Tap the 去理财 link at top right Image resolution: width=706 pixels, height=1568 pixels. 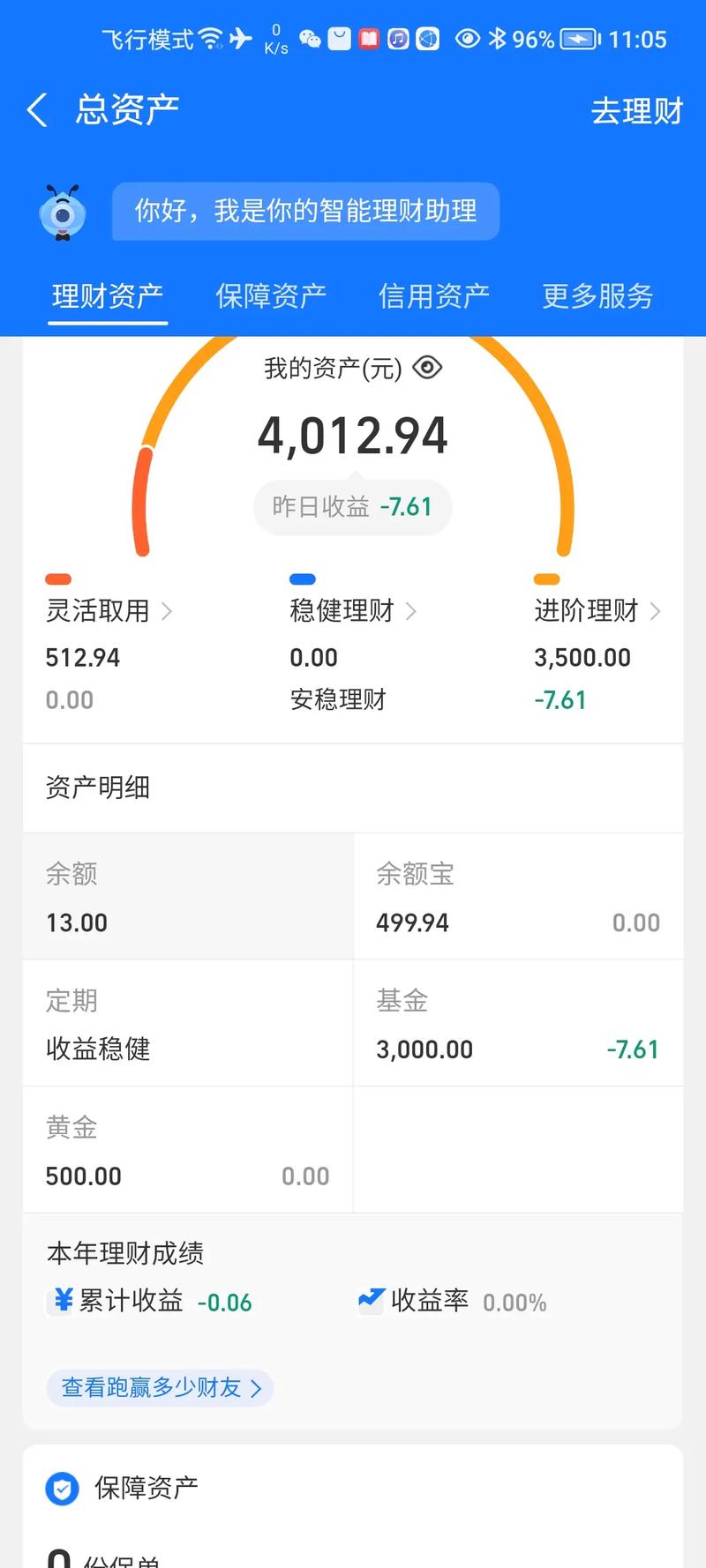pyautogui.click(x=637, y=108)
